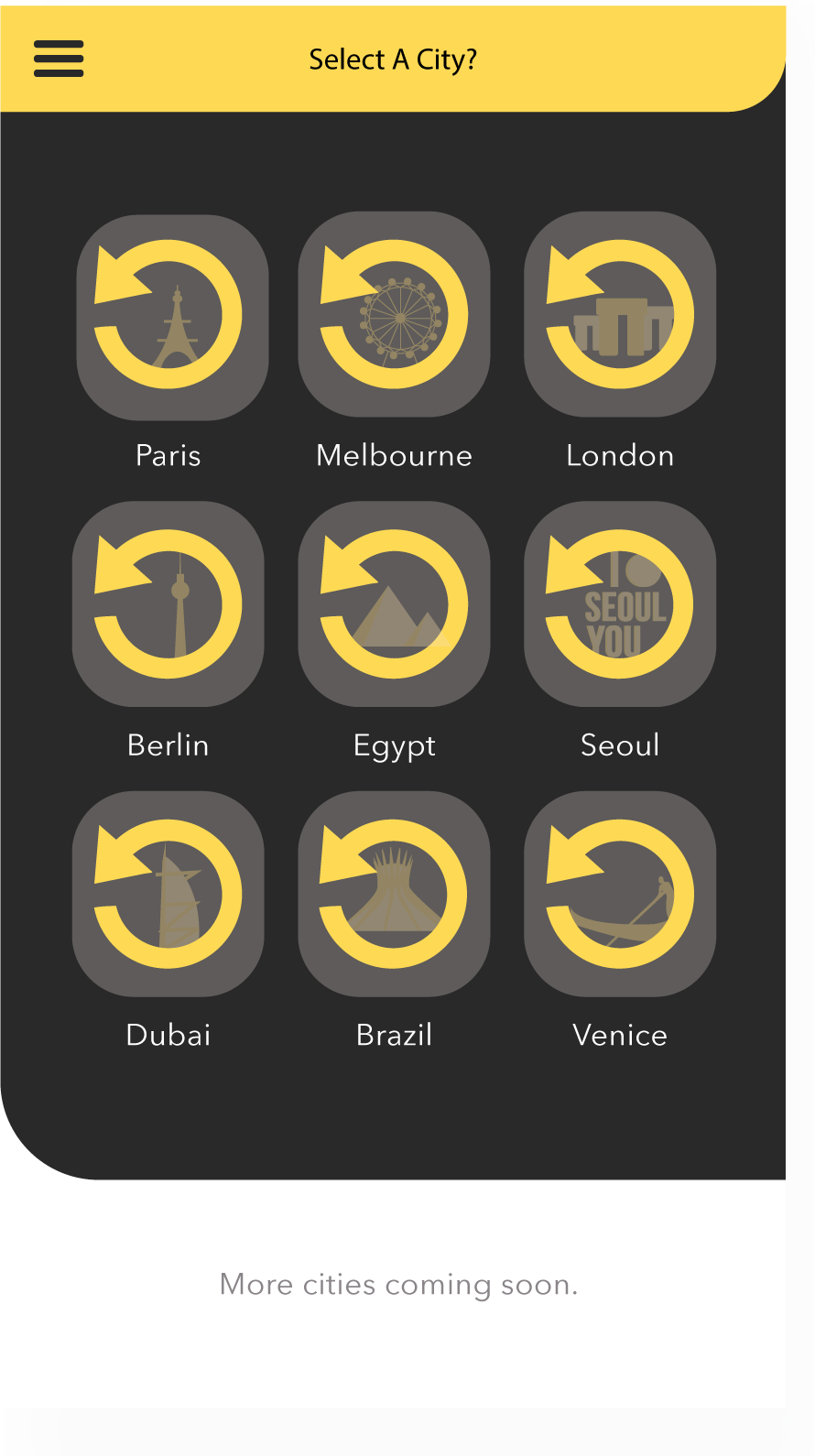Select Venice with the gondola icon
Image resolution: width=815 pixels, height=1456 pixels.
pyautogui.click(x=620, y=894)
